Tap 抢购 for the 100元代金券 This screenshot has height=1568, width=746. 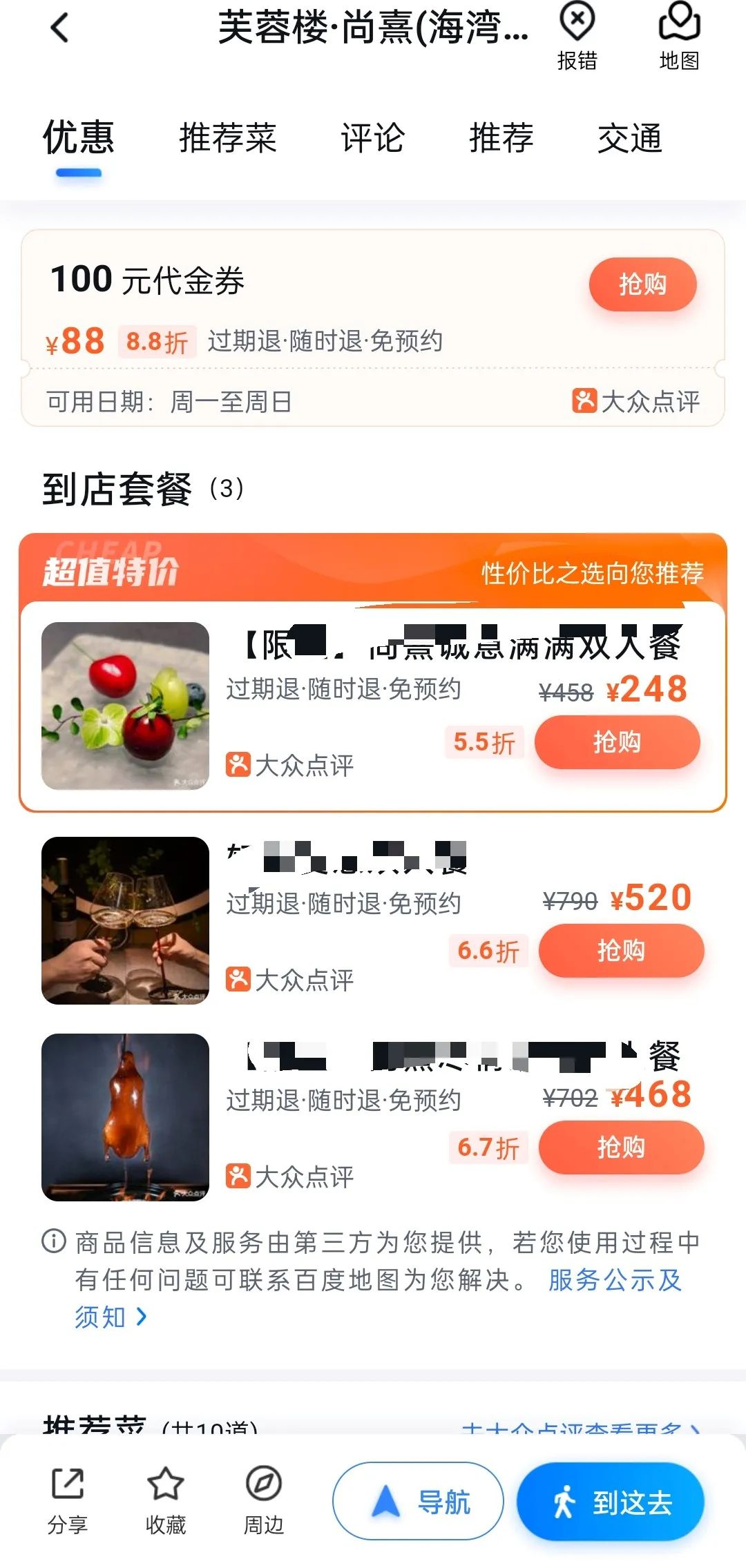point(642,284)
